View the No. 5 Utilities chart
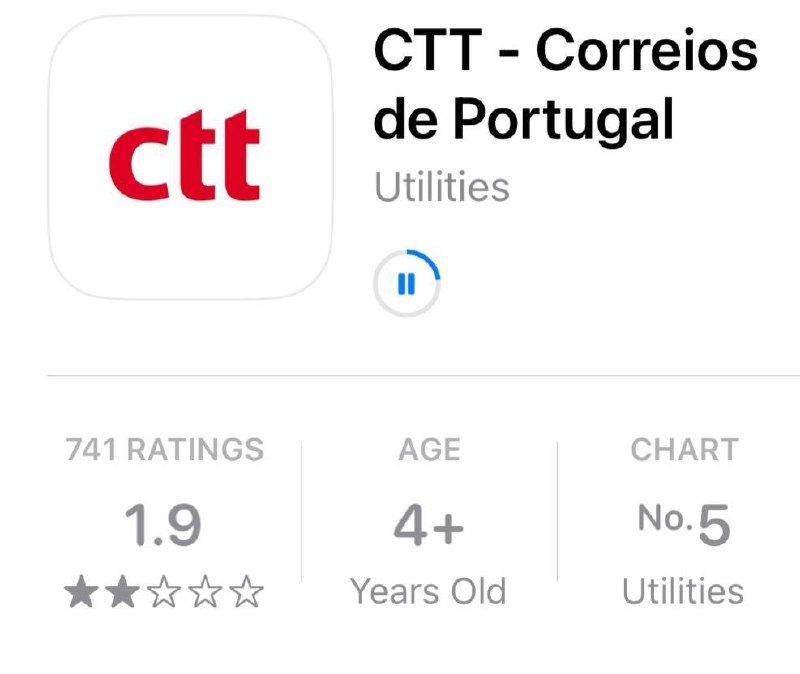800x674 pixels. (x=683, y=524)
